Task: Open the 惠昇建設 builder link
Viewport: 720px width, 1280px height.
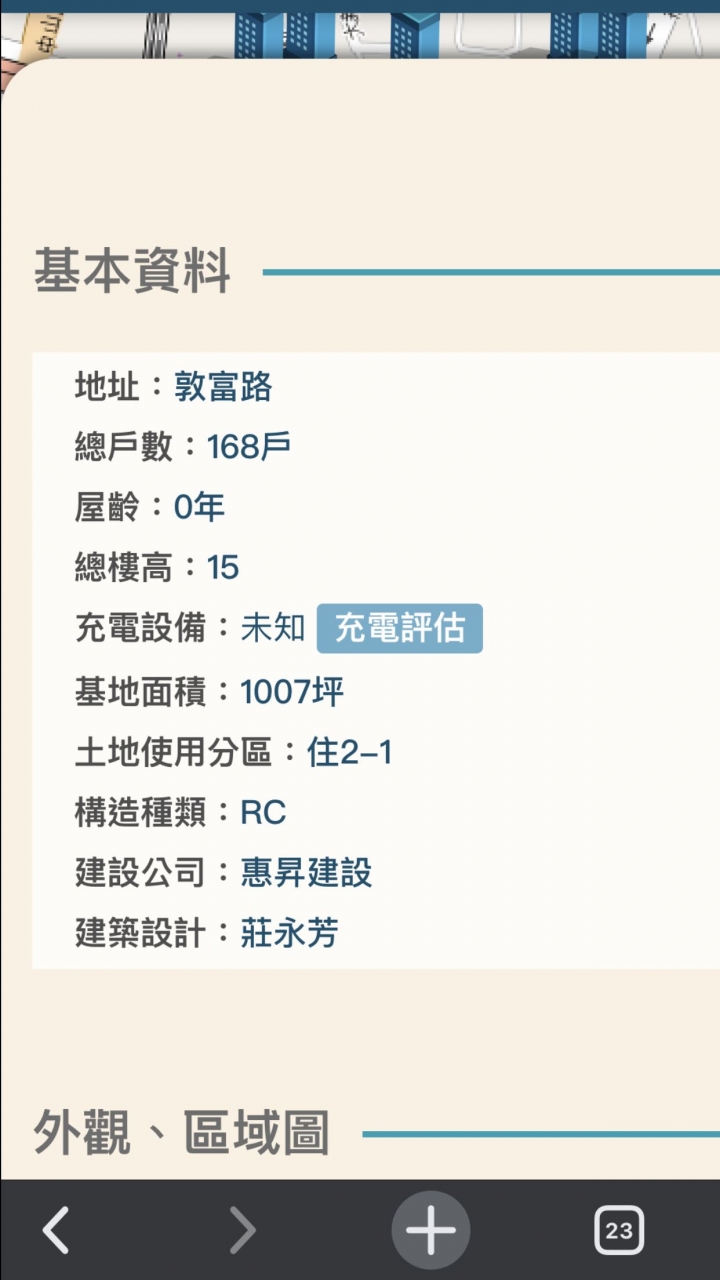Action: click(x=306, y=873)
